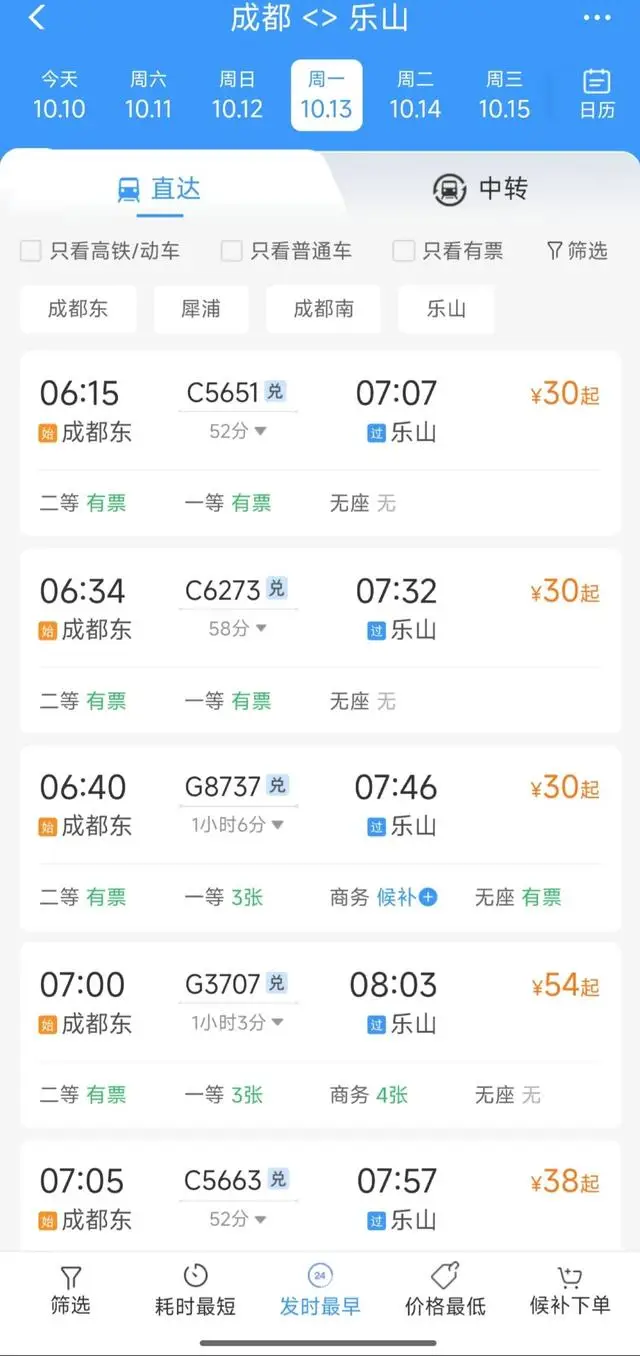Switch to the 中转 transfer tab
This screenshot has height=1356, width=640.
point(480,189)
